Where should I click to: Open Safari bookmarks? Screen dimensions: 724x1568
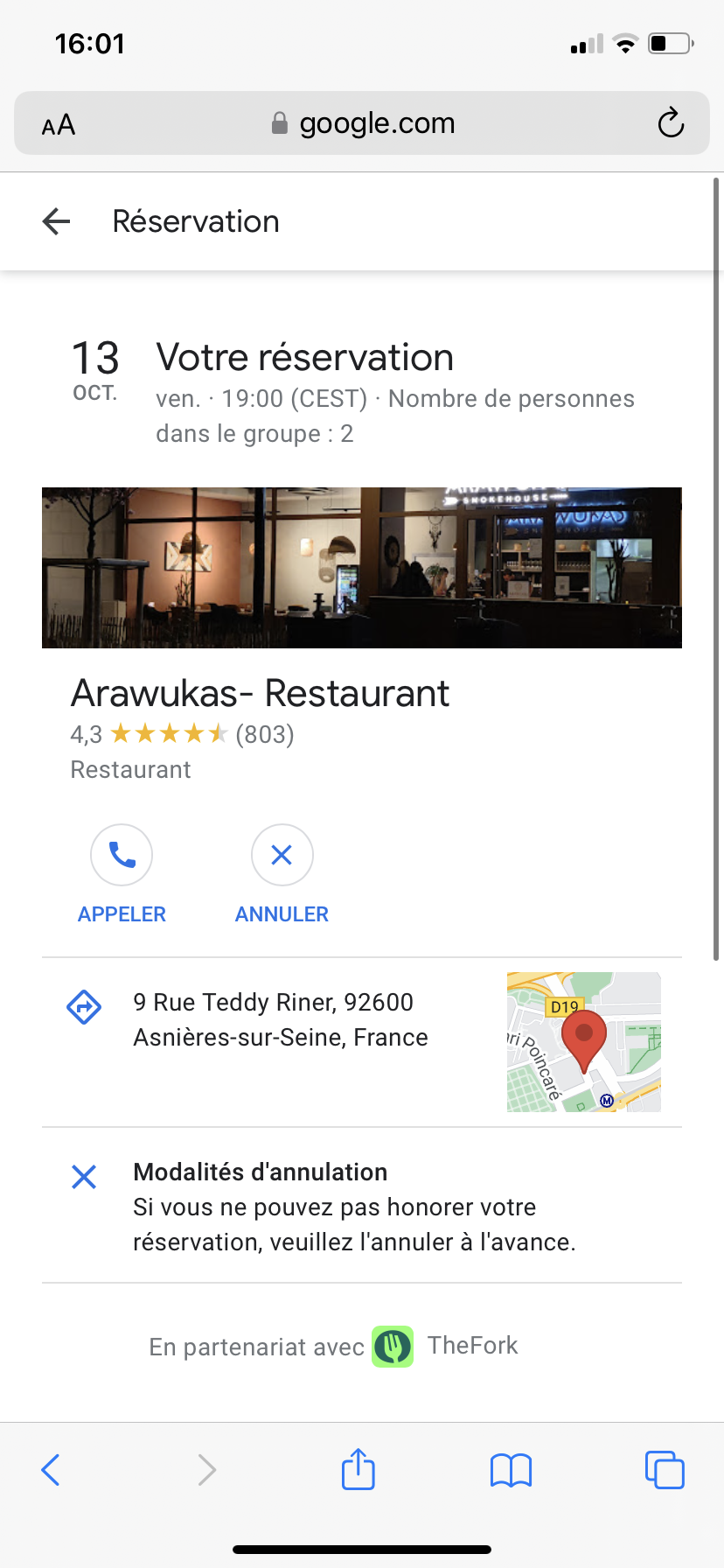point(511,1470)
